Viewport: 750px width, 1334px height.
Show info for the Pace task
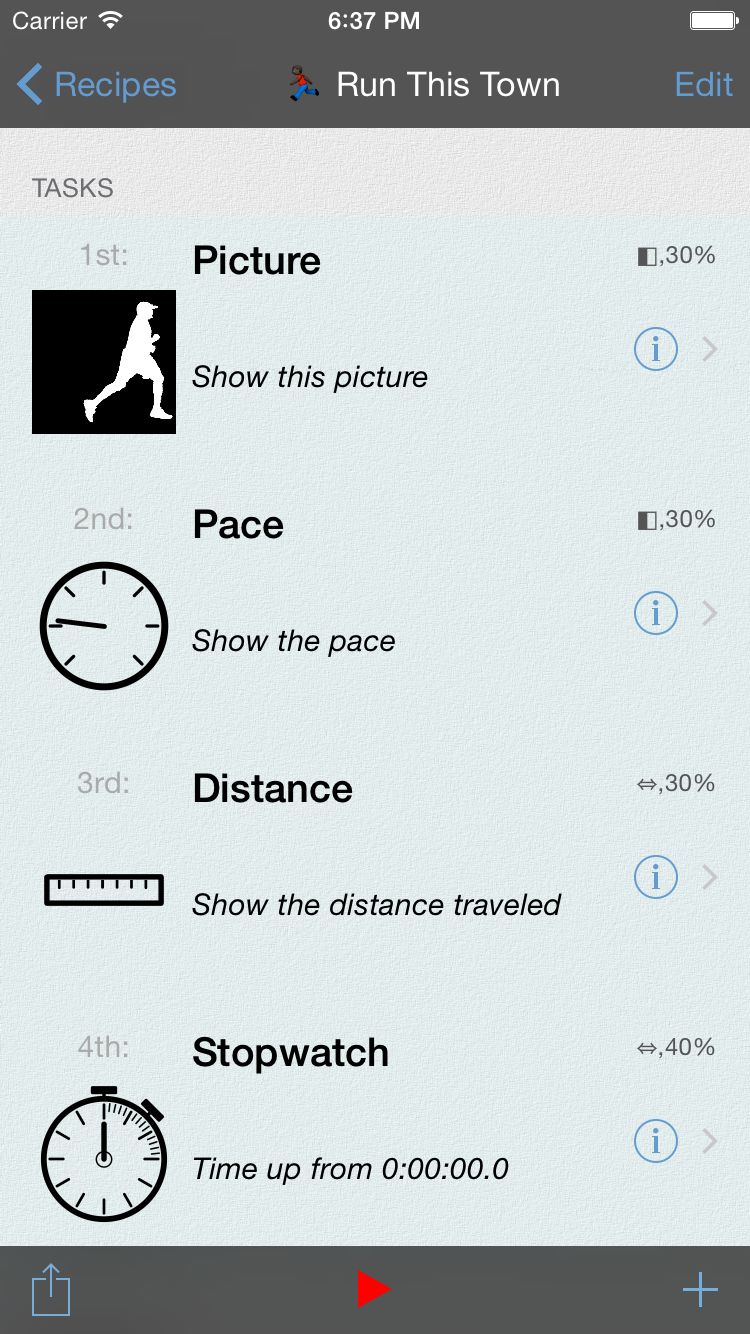click(x=656, y=613)
